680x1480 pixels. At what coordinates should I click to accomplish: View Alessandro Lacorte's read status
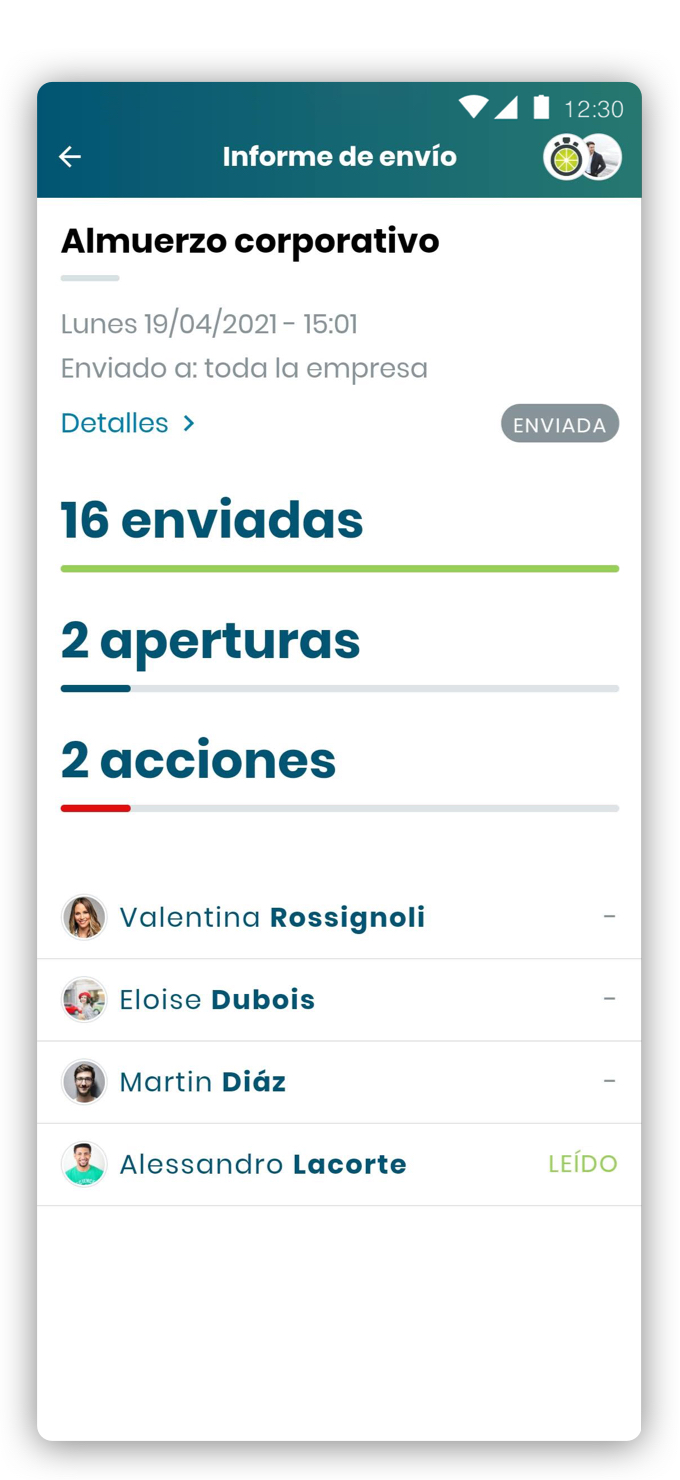tap(582, 1164)
